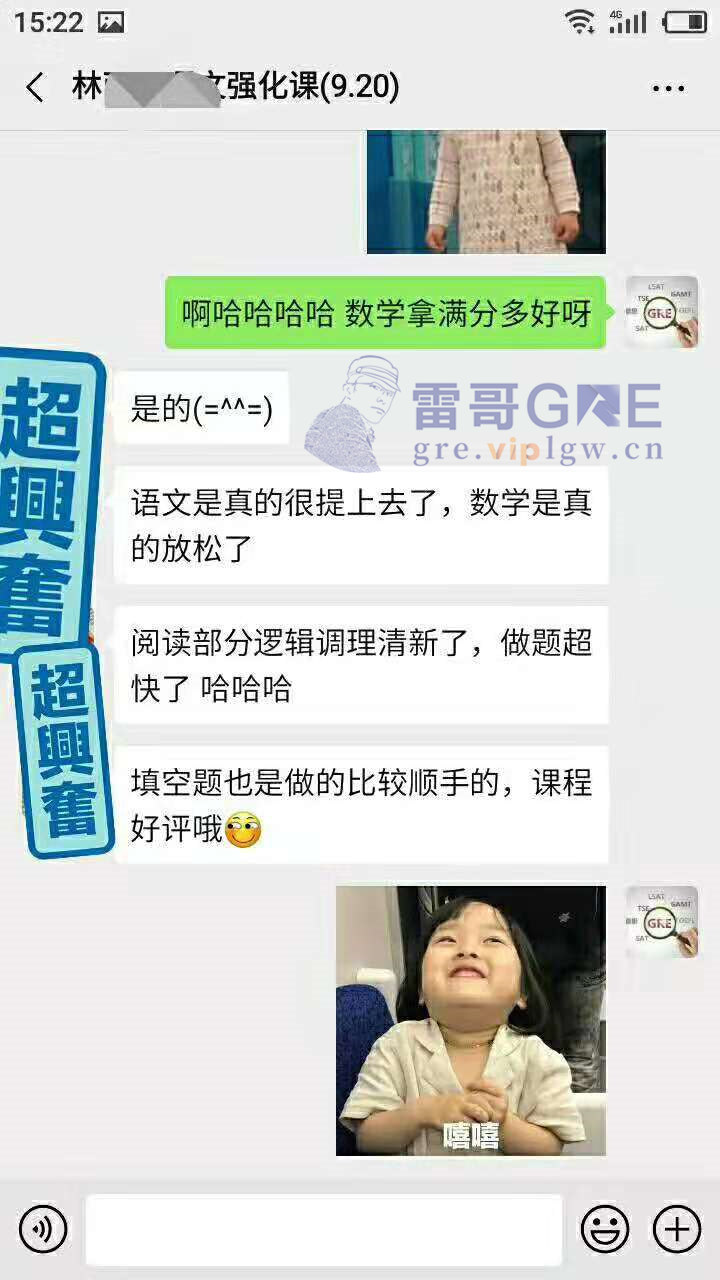
Task: Open sender's GRE avatar beside 啊哈哈哈哈 message
Action: (661, 312)
